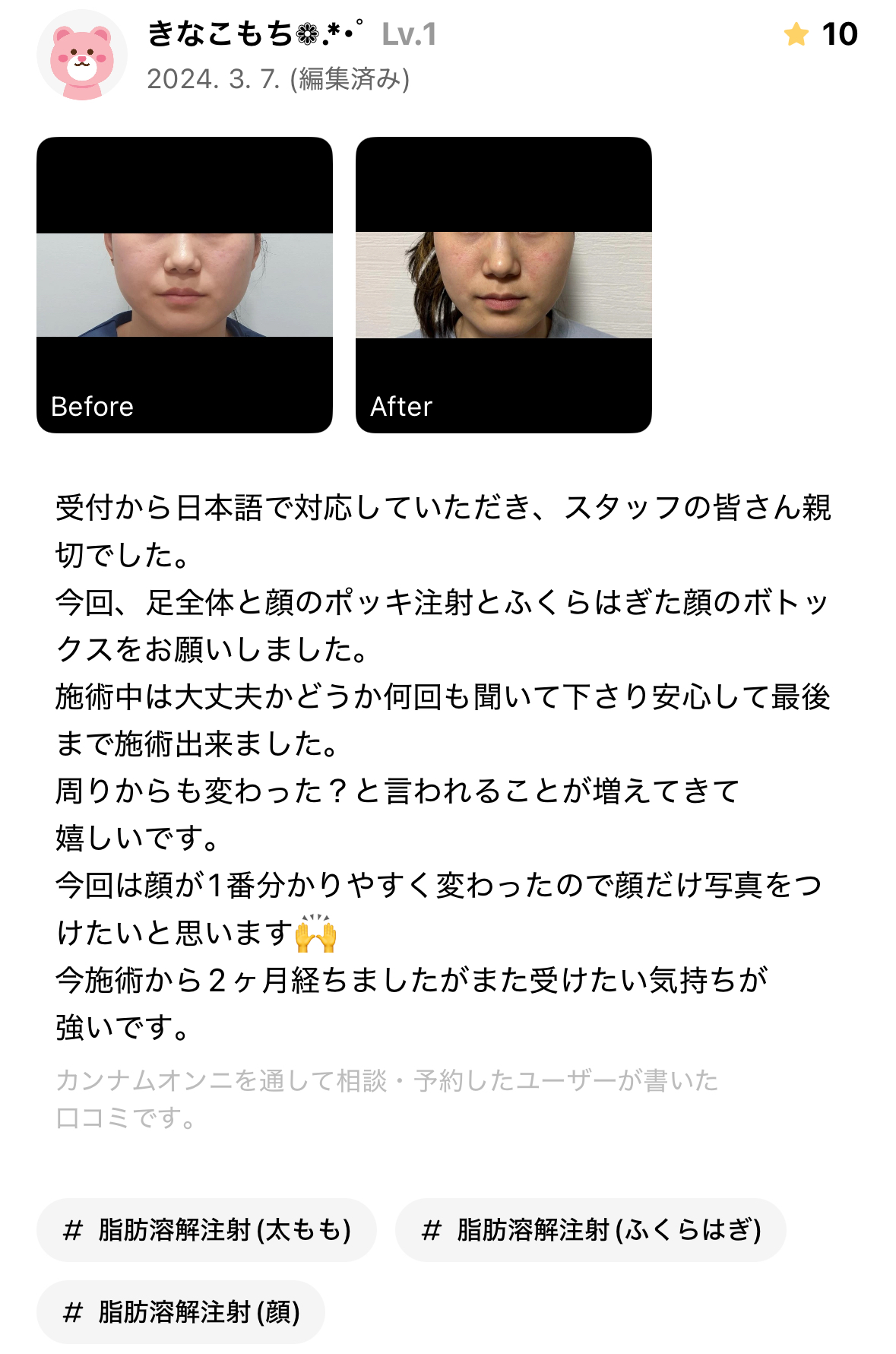Tap the 脂肪溶解注射 (ふくらはぎ) hashtag chip
Image resolution: width=896 pixels, height=1354 pixels.
point(590,1229)
